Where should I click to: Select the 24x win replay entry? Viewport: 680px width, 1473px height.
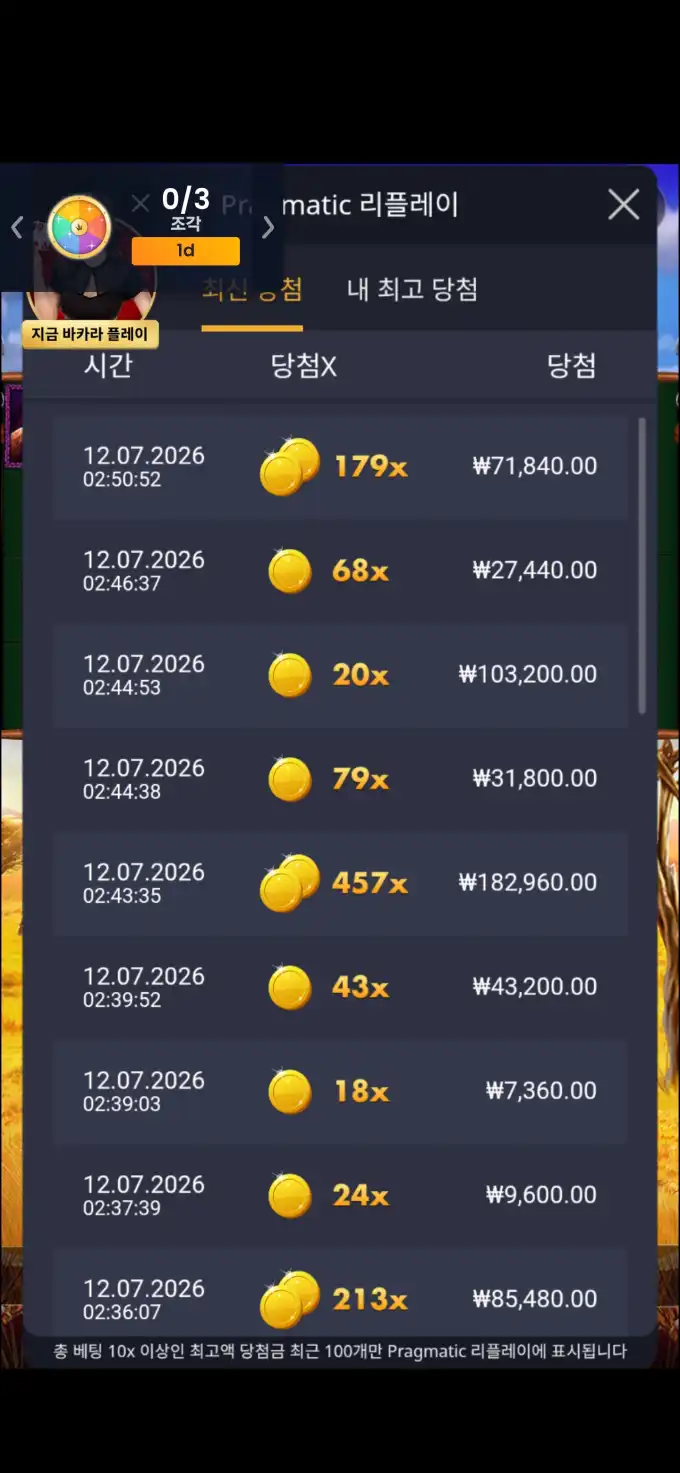tap(340, 1195)
